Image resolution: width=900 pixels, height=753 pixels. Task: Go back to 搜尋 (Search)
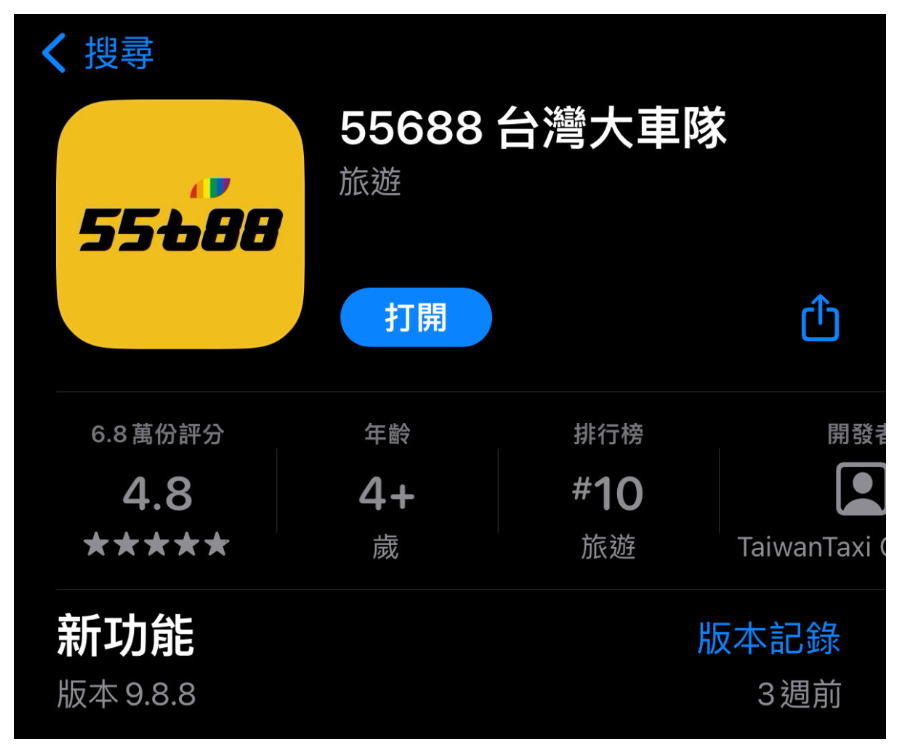[97, 53]
